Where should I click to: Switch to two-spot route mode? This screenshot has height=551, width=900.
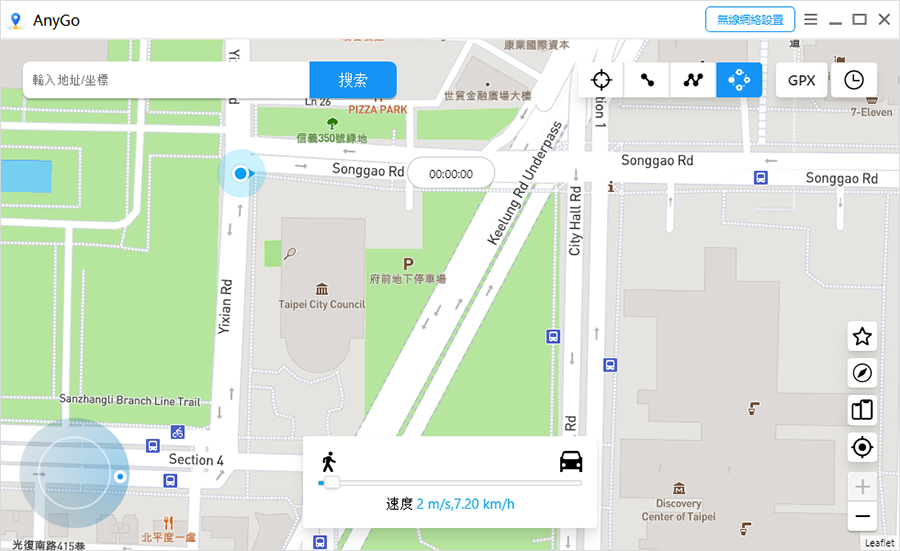point(647,80)
